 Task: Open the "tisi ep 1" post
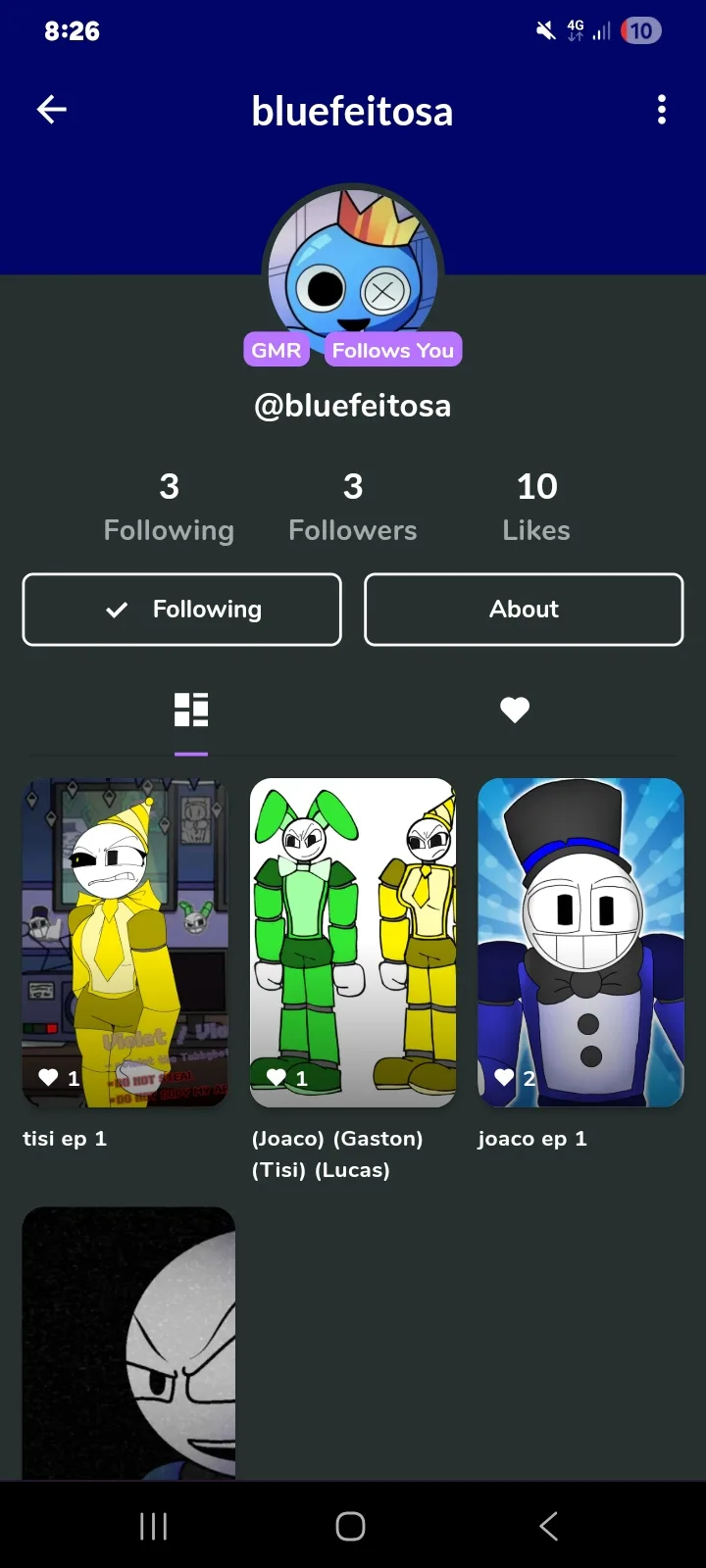[126, 943]
